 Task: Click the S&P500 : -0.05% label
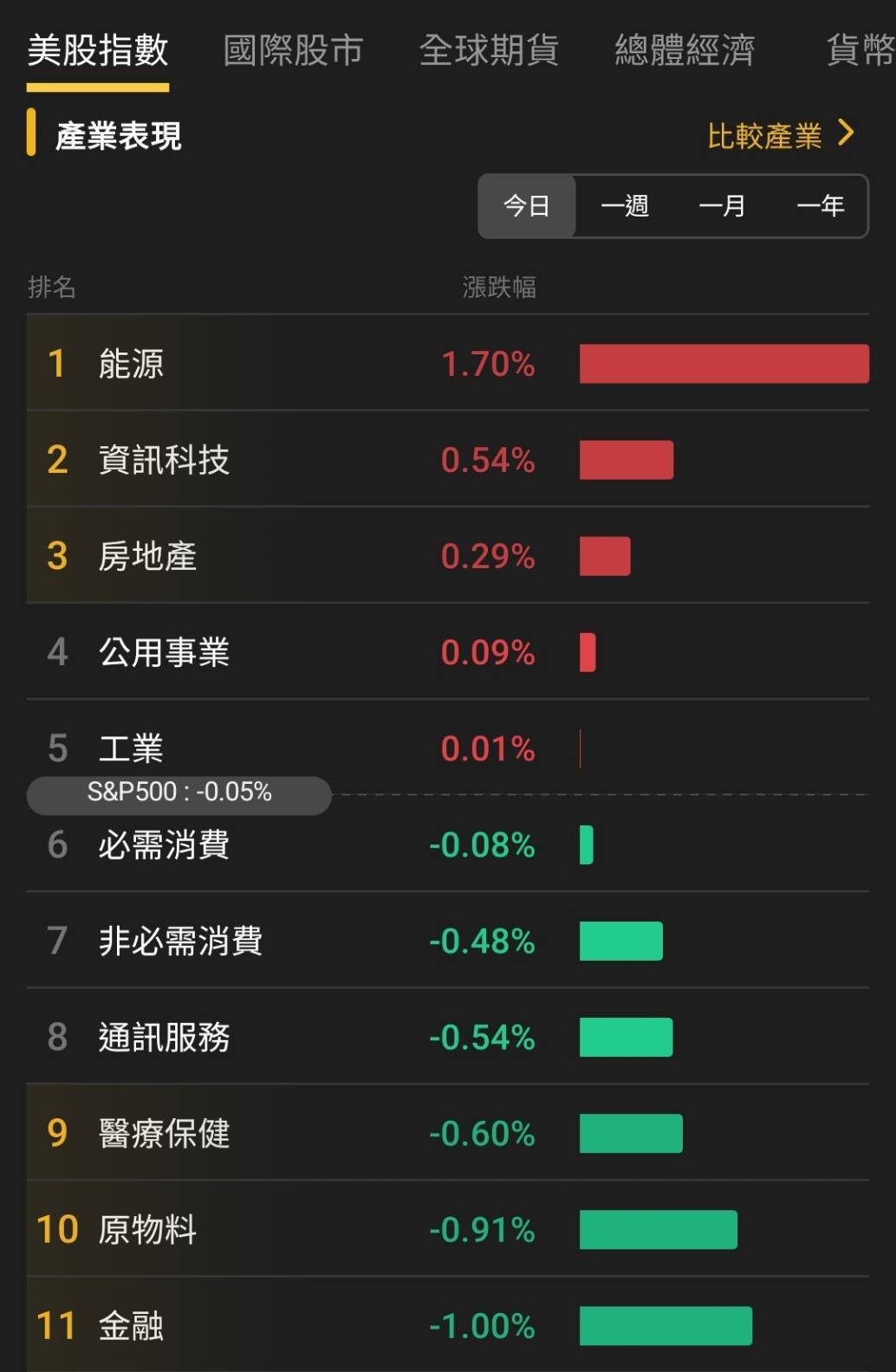(179, 791)
